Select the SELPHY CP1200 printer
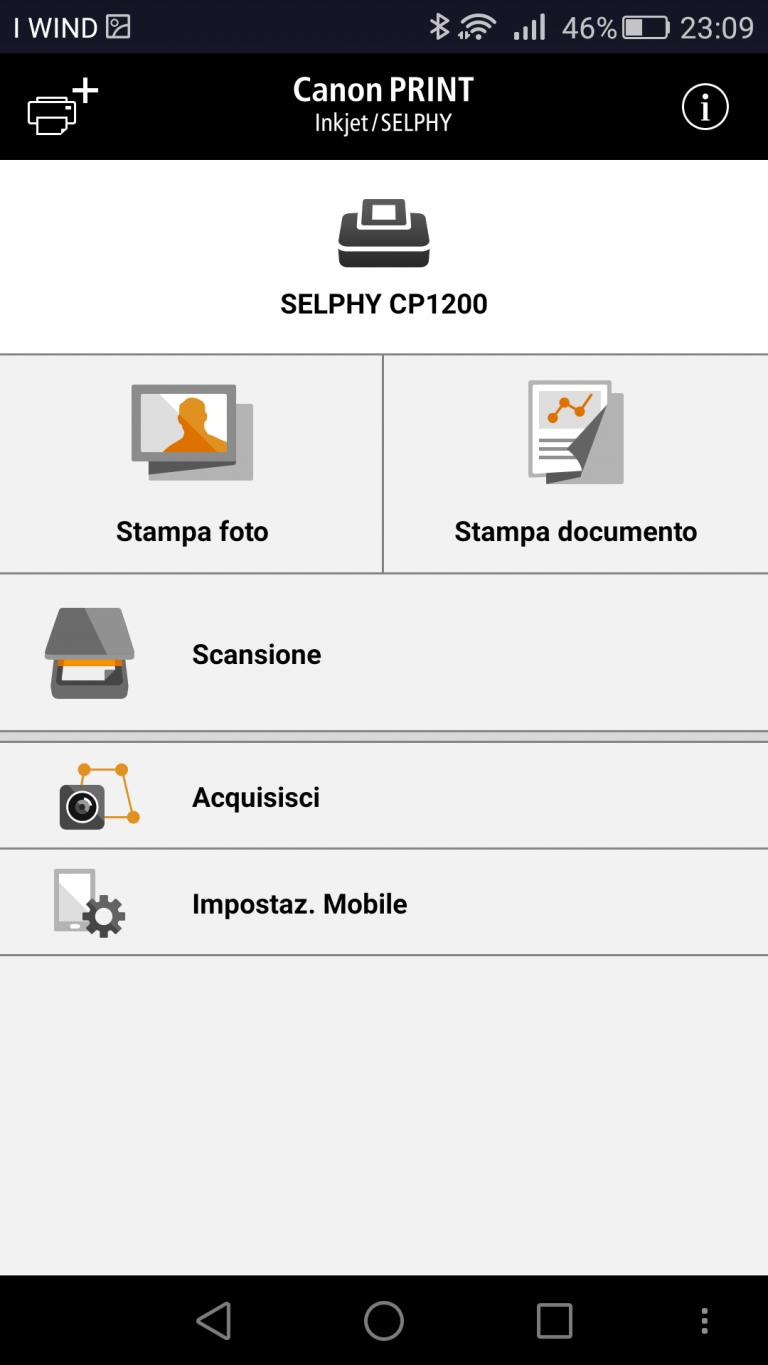Image resolution: width=768 pixels, height=1365 pixels. (384, 257)
